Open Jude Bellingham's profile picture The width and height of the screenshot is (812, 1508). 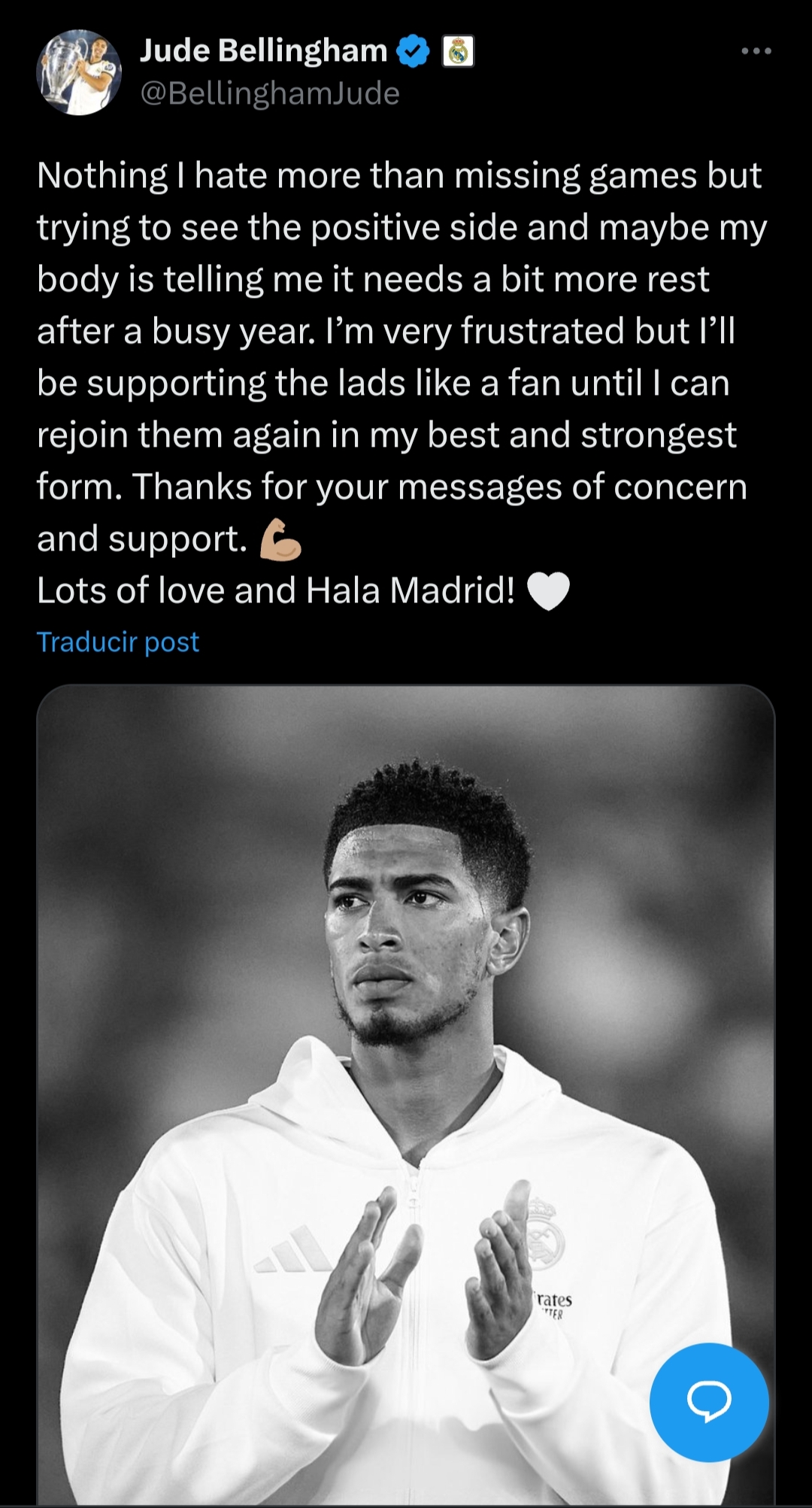coord(79,72)
